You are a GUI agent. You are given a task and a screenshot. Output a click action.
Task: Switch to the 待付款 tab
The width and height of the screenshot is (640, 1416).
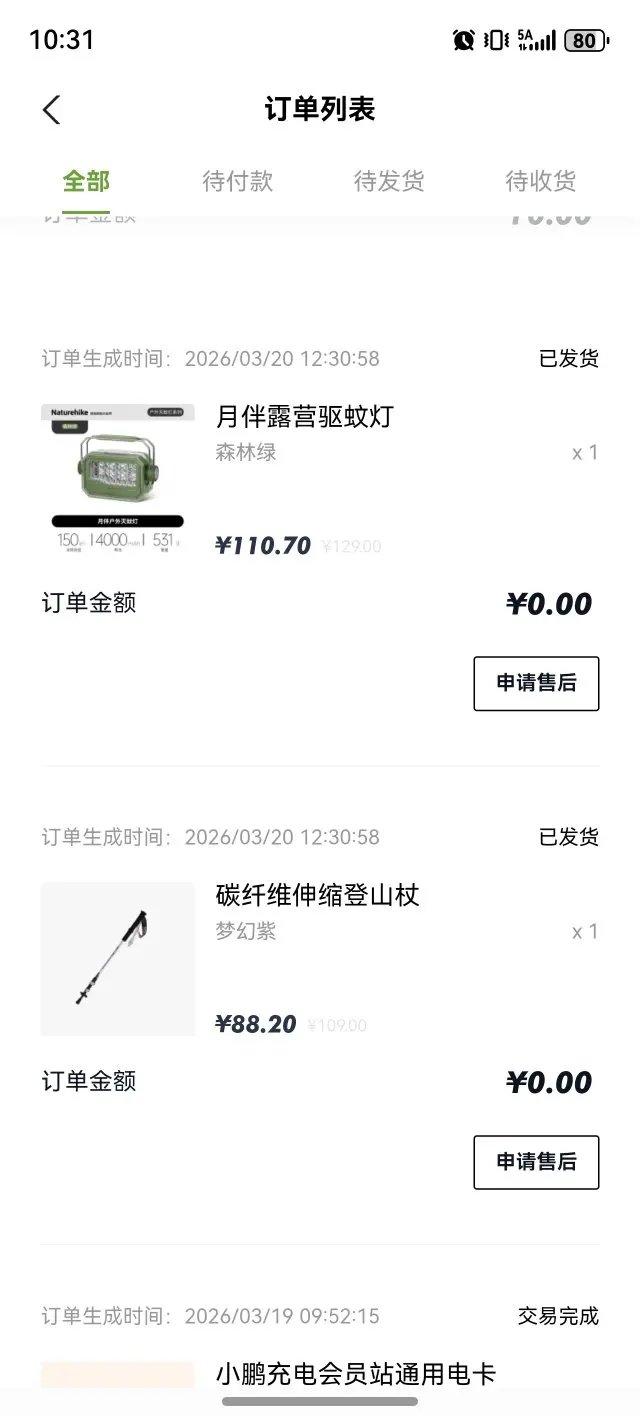237,181
